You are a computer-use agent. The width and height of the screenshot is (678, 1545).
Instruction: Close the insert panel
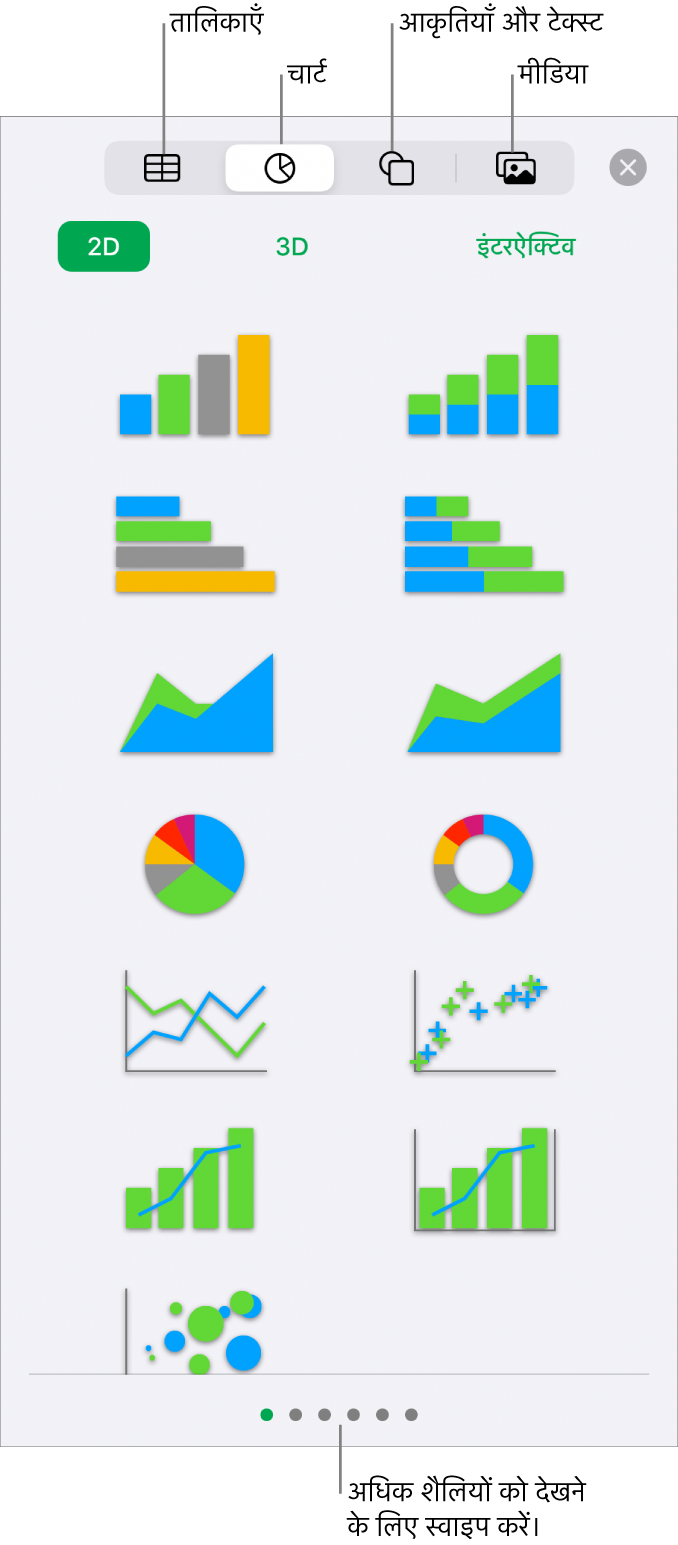(628, 167)
